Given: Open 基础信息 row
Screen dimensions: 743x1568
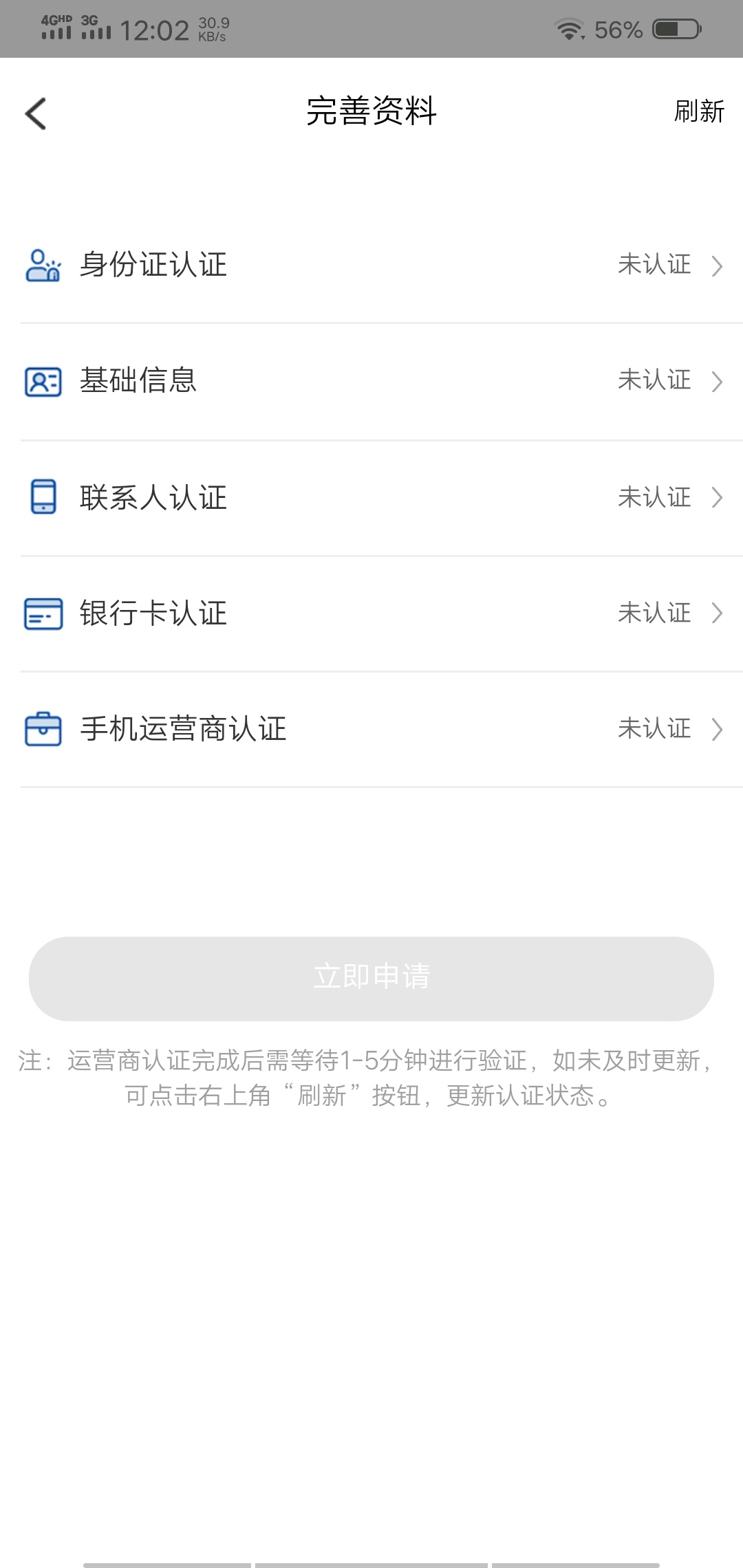Looking at the screenshot, I should point(371,382).
